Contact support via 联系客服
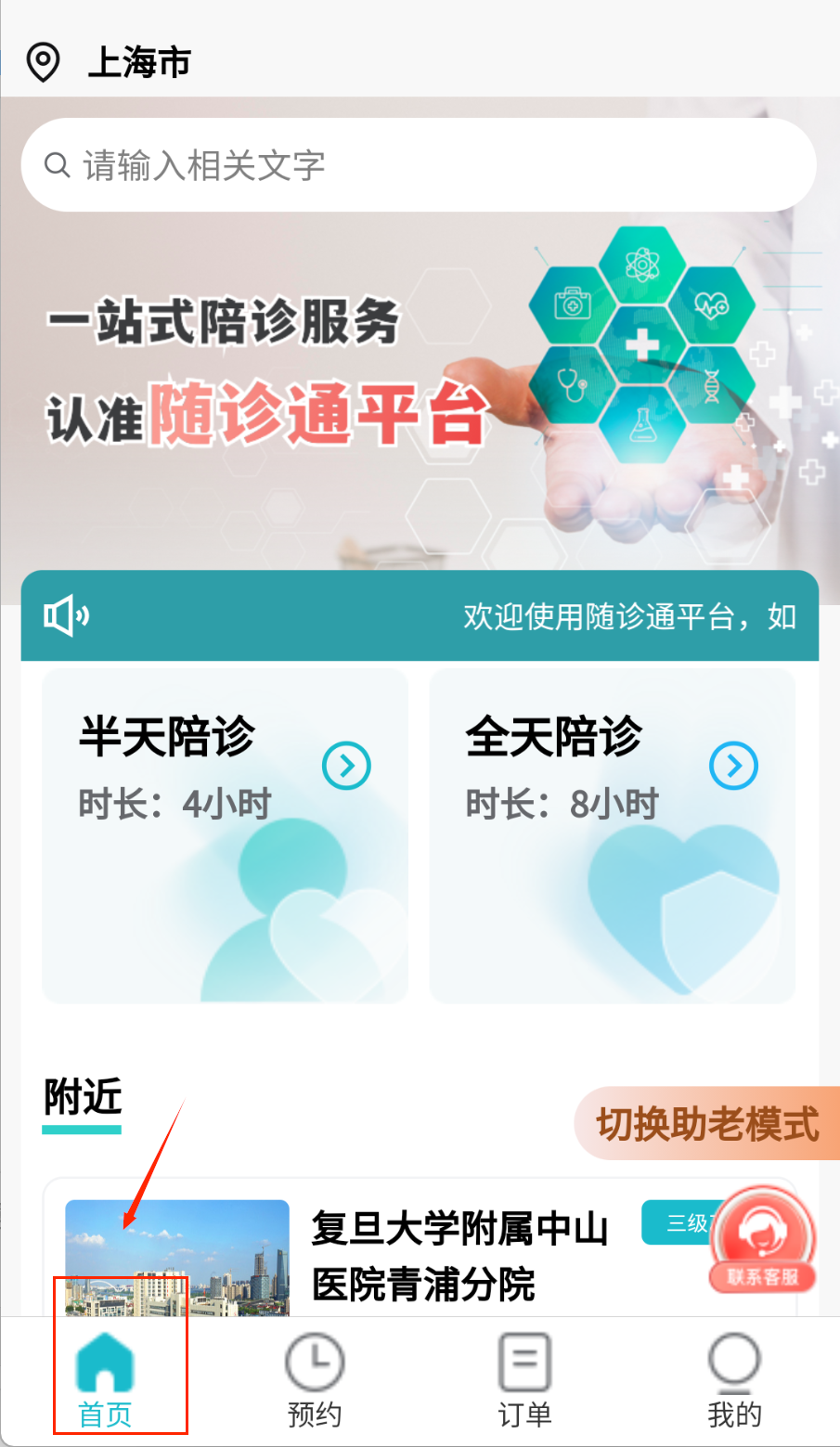 tap(762, 1241)
